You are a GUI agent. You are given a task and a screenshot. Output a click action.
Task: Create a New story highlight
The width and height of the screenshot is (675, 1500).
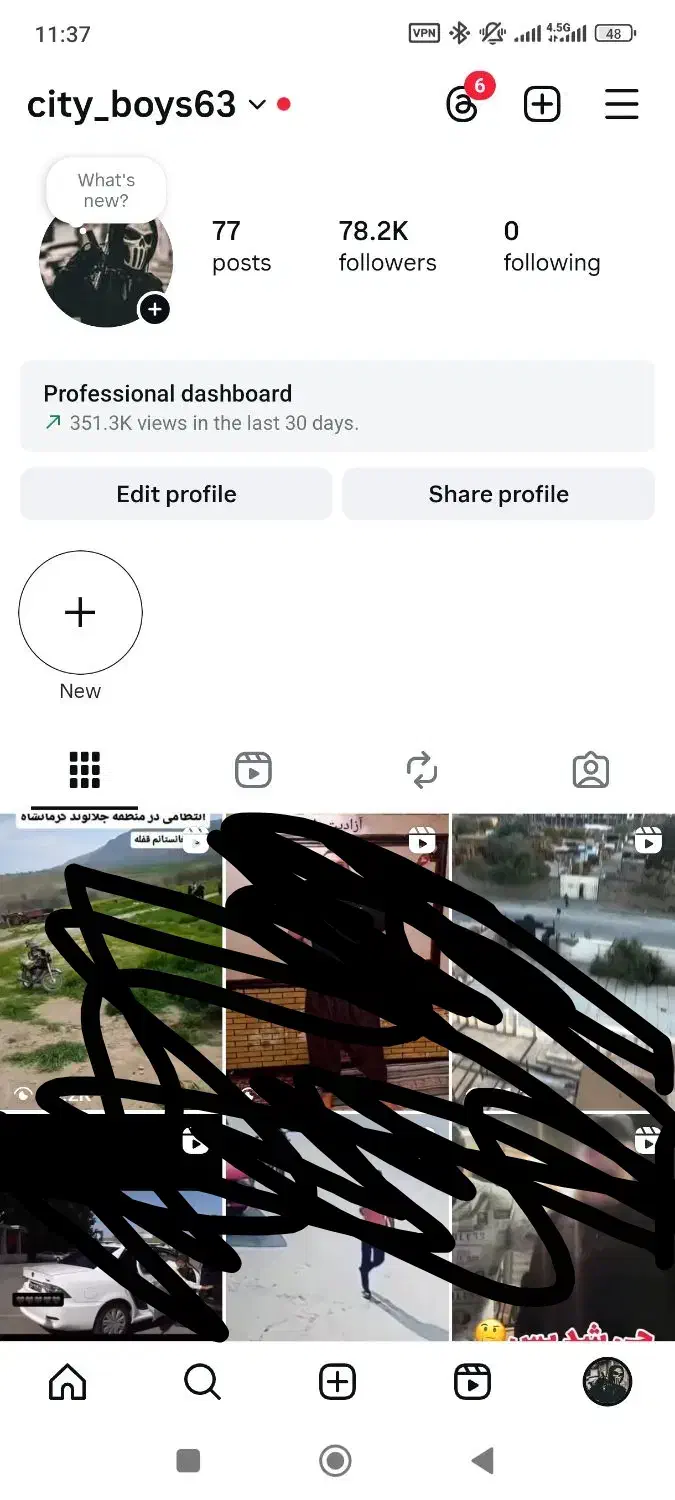tap(80, 612)
